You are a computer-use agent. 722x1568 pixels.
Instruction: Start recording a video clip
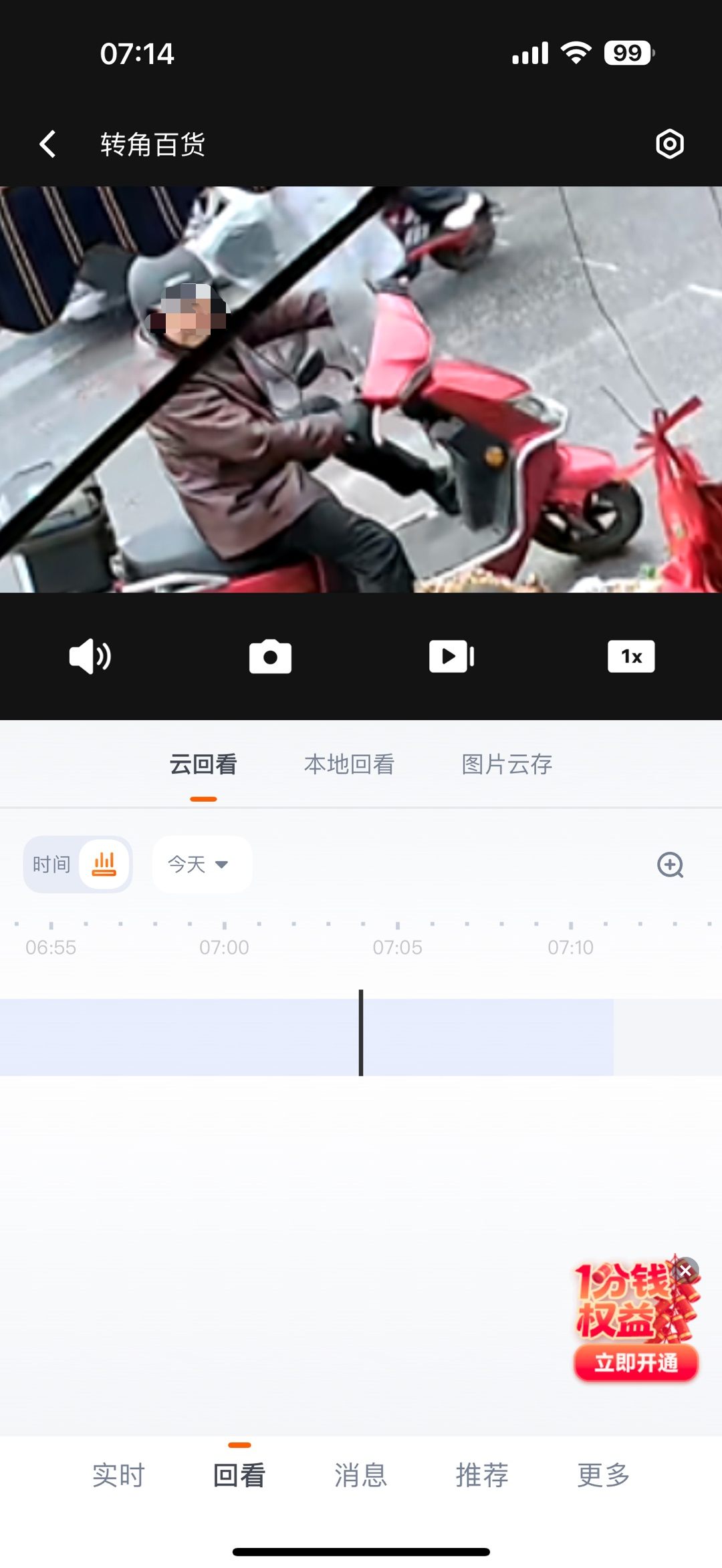(451, 656)
